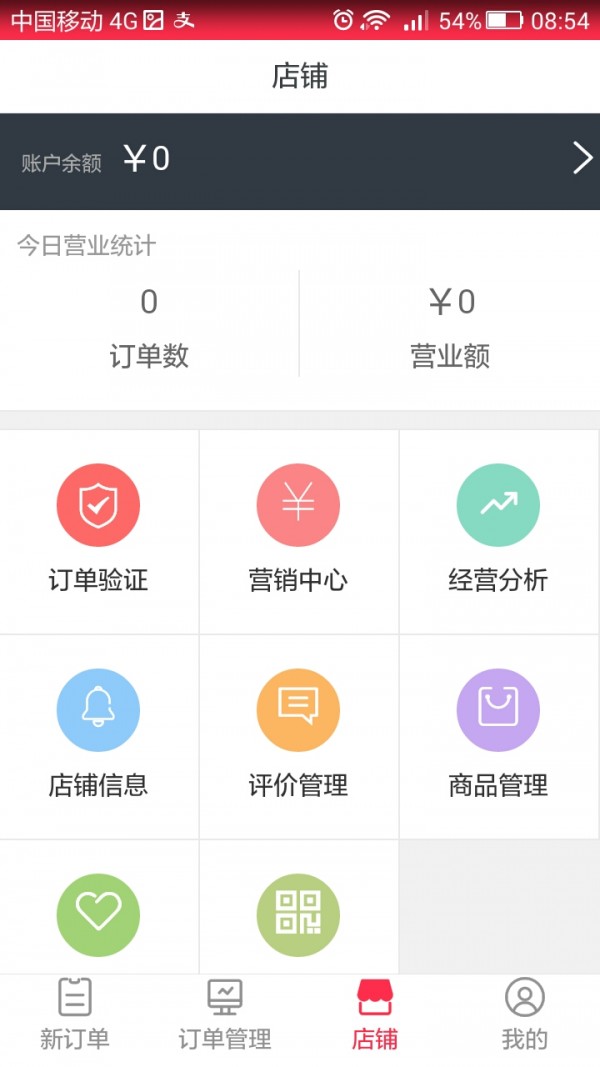This screenshot has width=600, height=1067.
Task: Open 店铺信息 store information
Action: [98, 736]
